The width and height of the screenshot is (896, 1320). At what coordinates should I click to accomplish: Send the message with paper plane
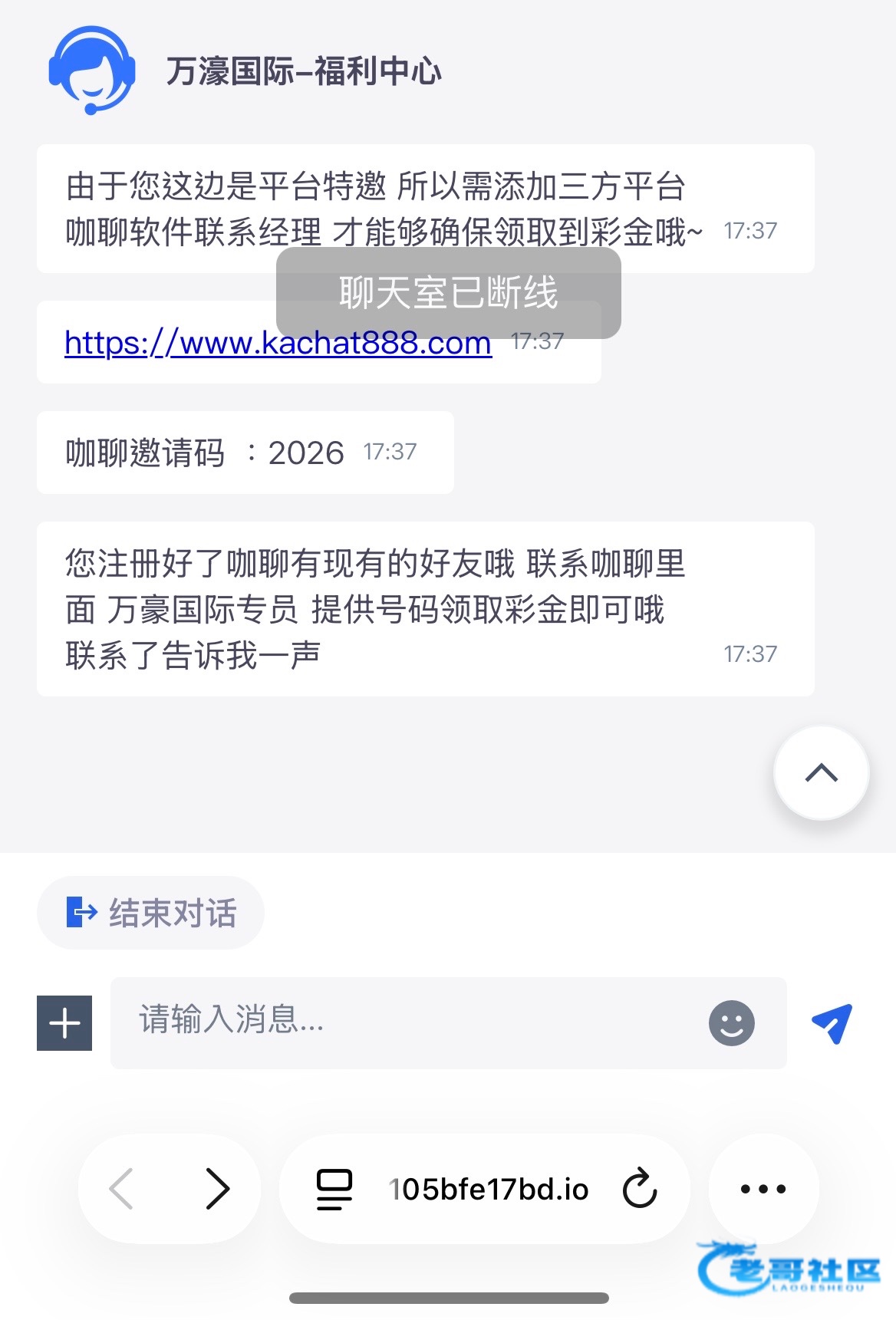click(x=832, y=1023)
